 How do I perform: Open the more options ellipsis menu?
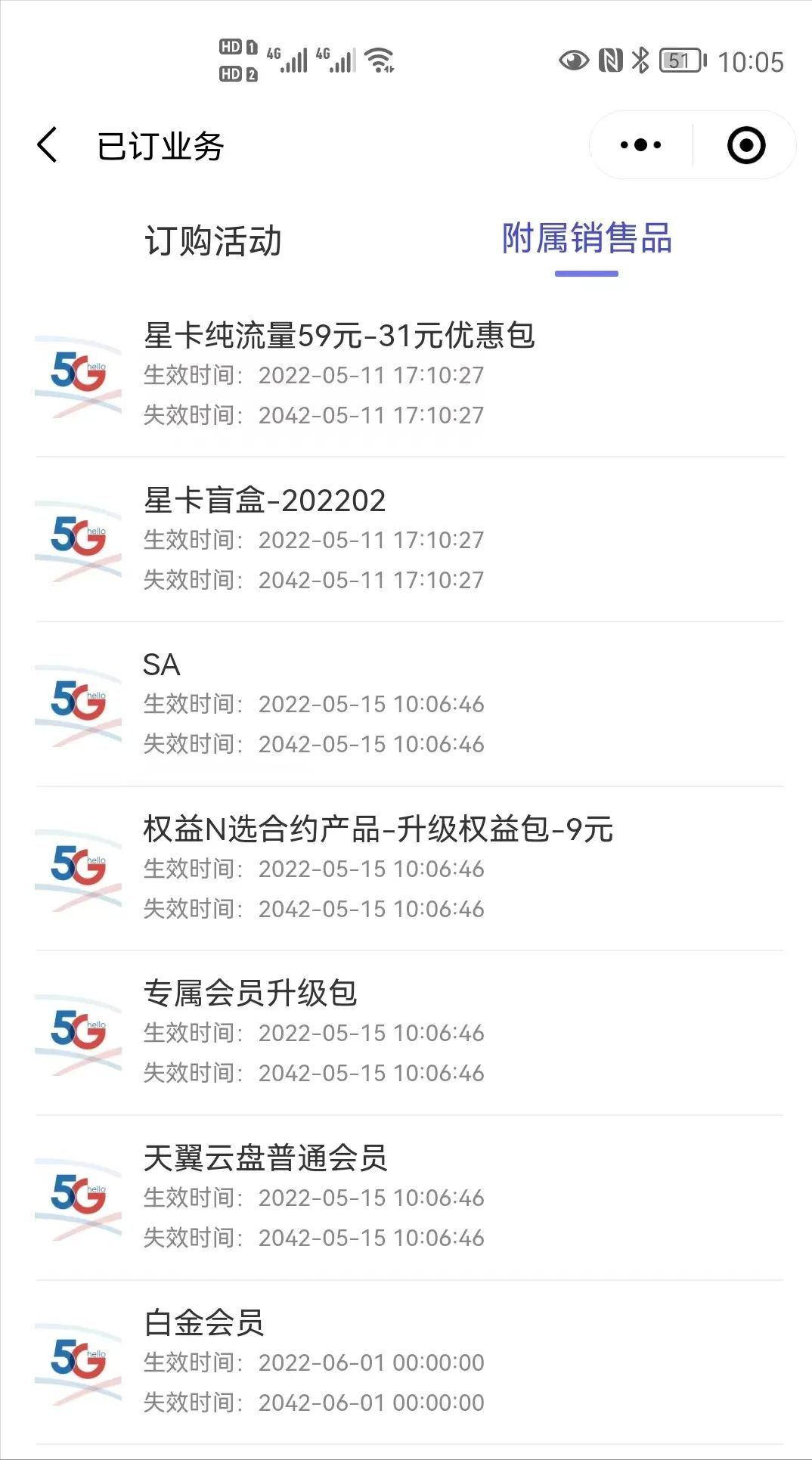click(639, 144)
